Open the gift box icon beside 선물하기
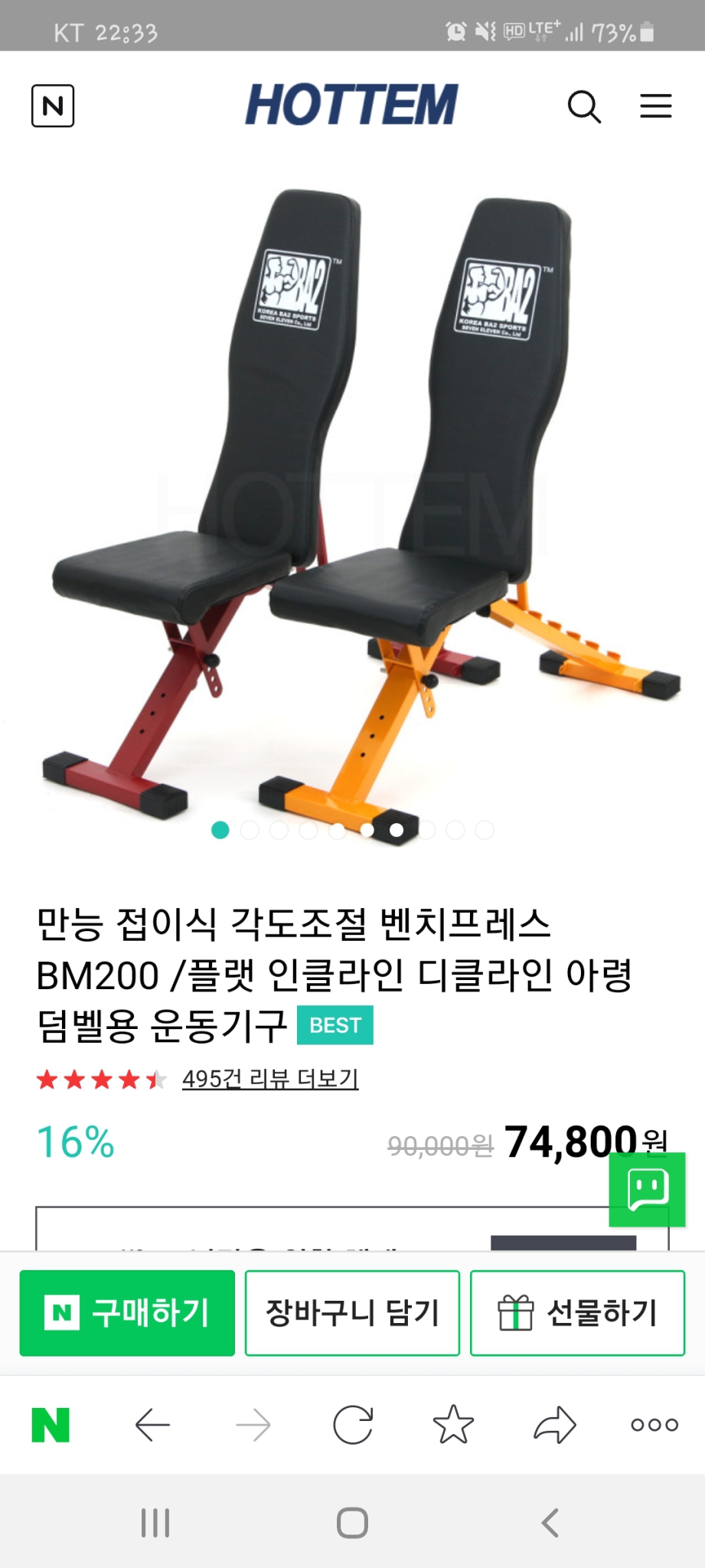 point(514,1312)
